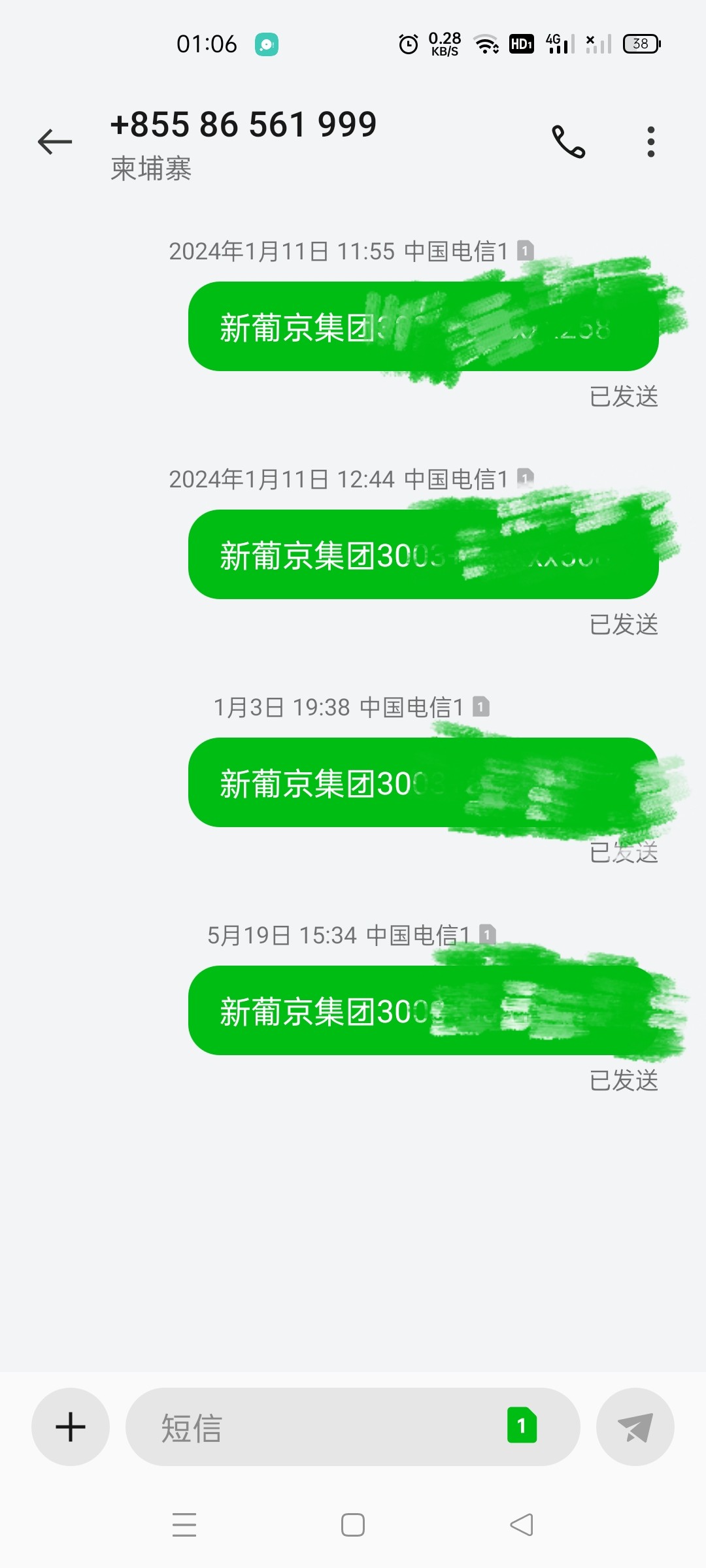Image resolution: width=706 pixels, height=1568 pixels.
Task: Select the message sent at 11:55
Action: coord(424,327)
